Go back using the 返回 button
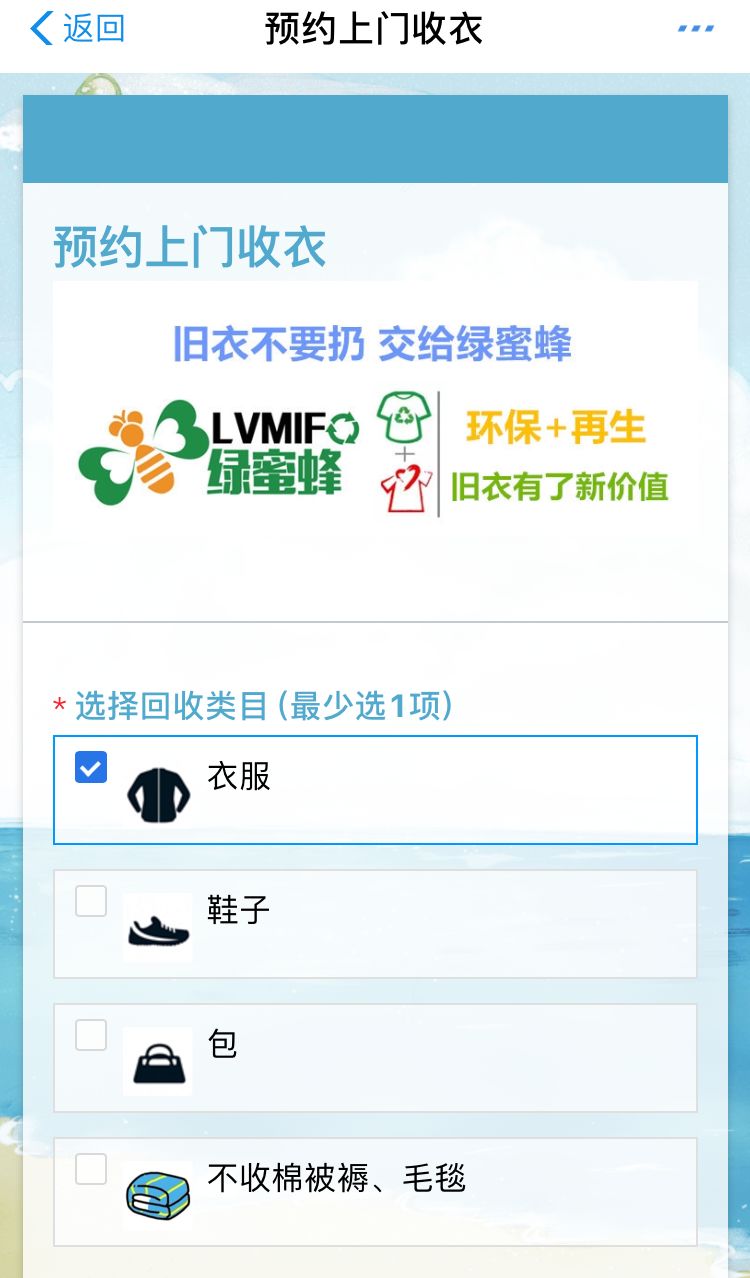 77,28
